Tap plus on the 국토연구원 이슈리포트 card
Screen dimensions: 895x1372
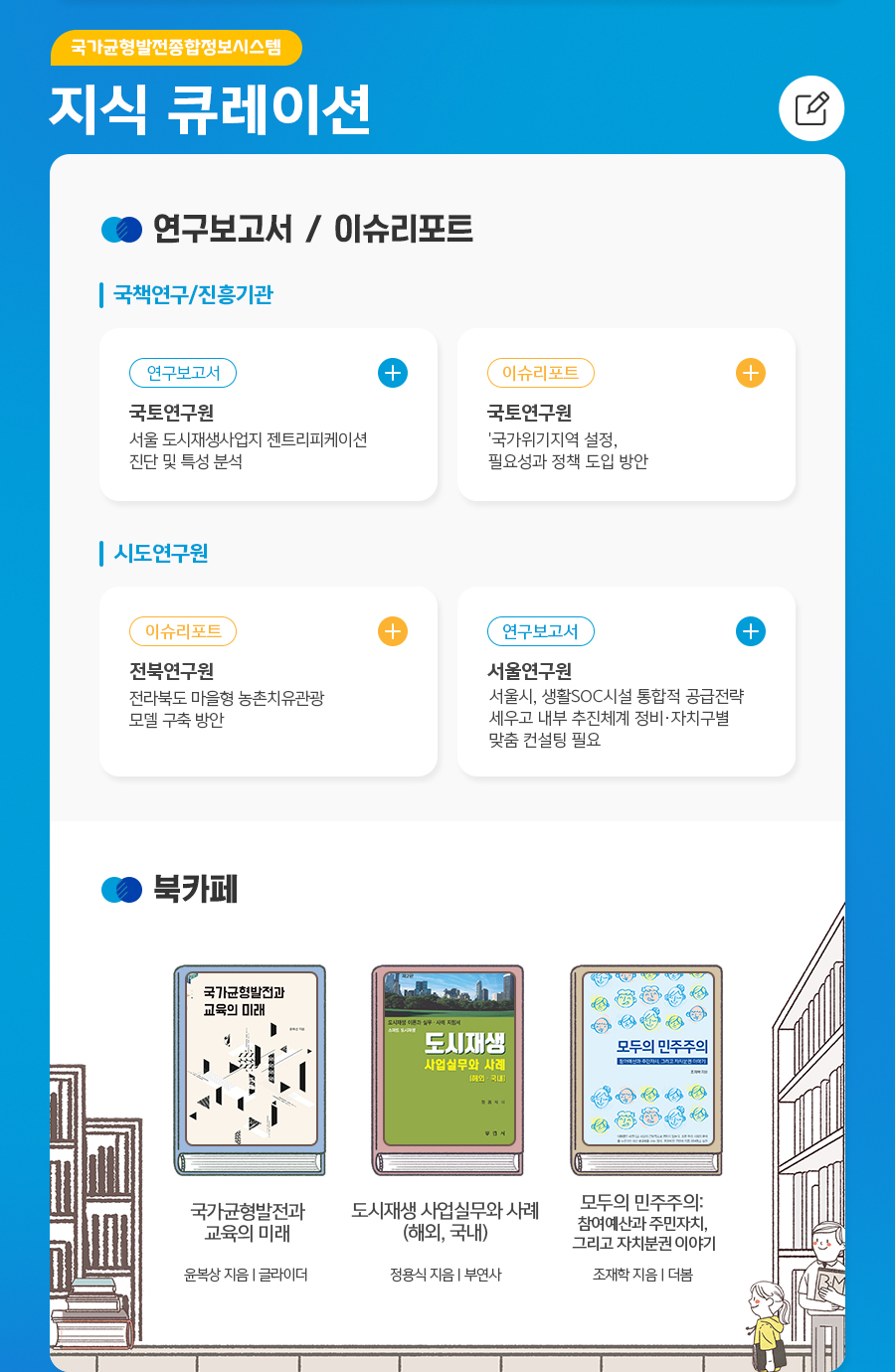[750, 373]
